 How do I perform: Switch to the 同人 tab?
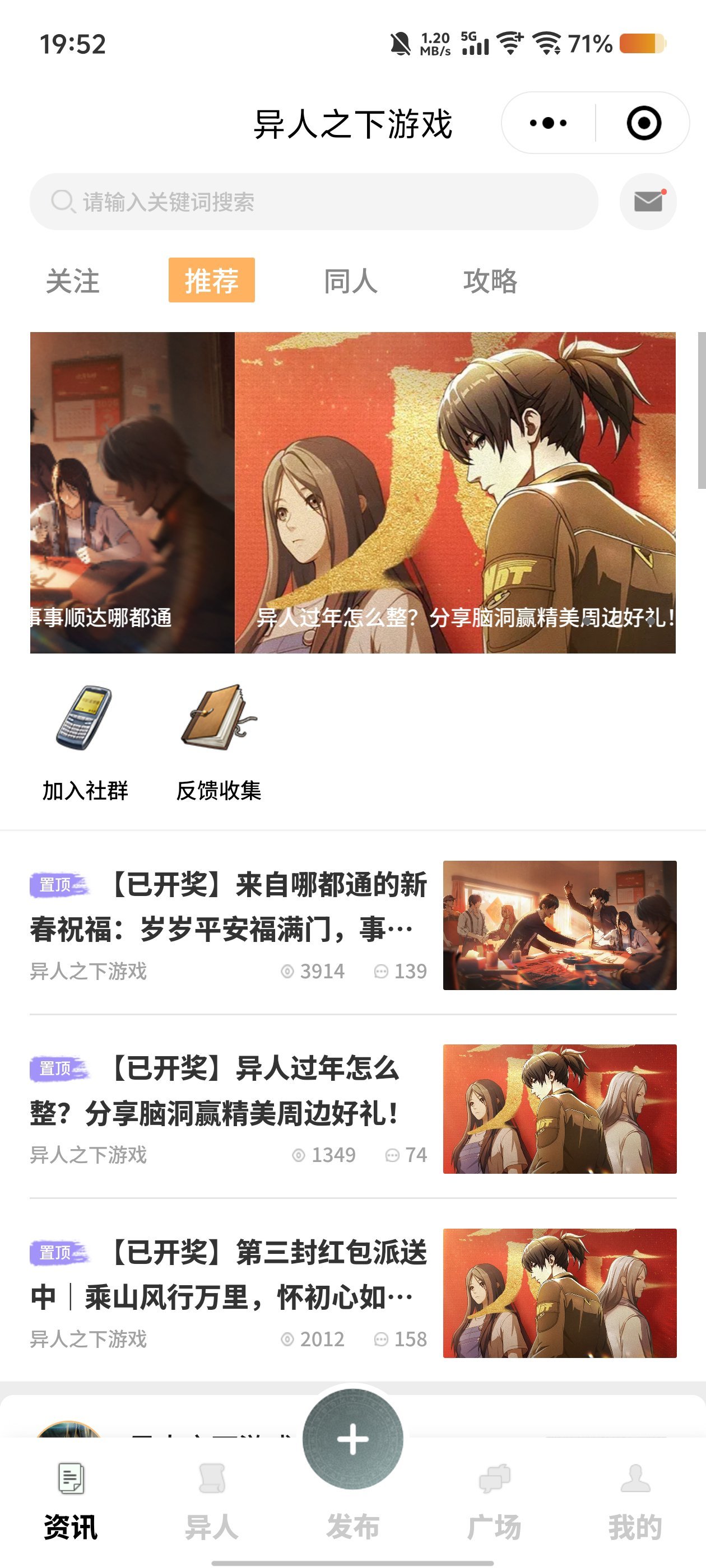[350, 281]
